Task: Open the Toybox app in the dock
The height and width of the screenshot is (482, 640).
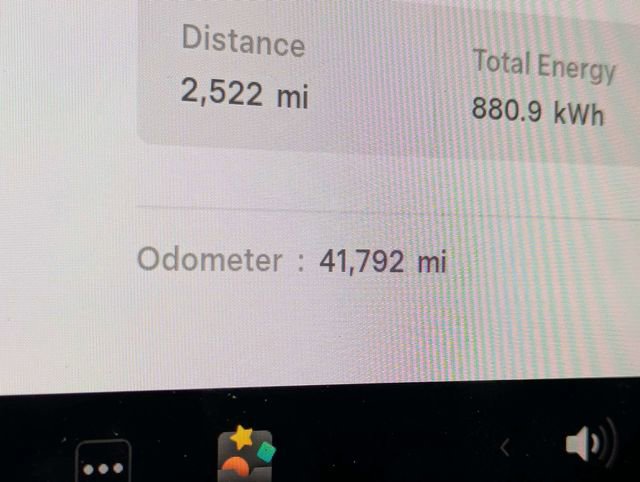Action: pos(245,453)
